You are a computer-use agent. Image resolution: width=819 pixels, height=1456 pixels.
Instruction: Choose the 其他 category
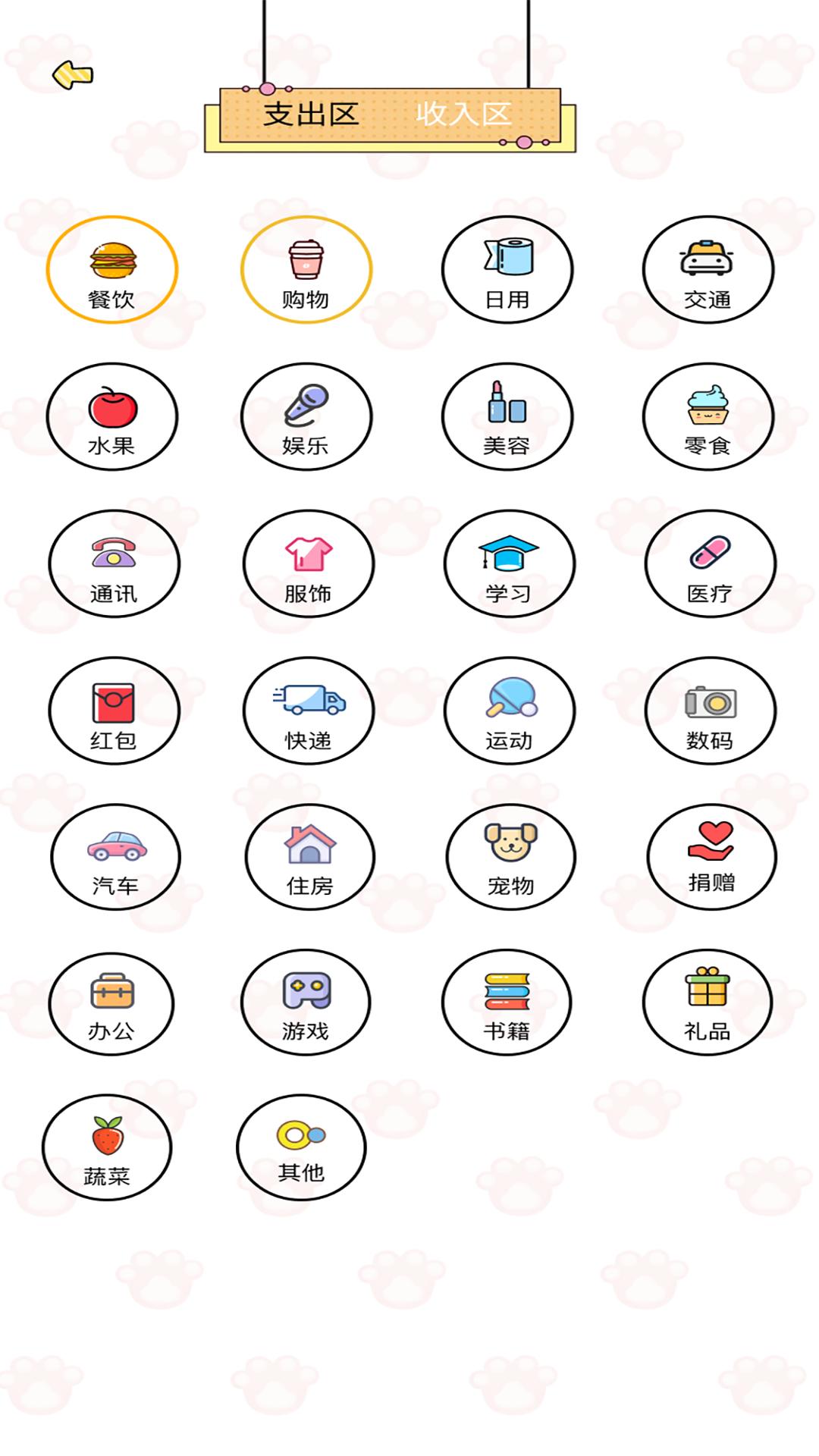pyautogui.click(x=301, y=1147)
